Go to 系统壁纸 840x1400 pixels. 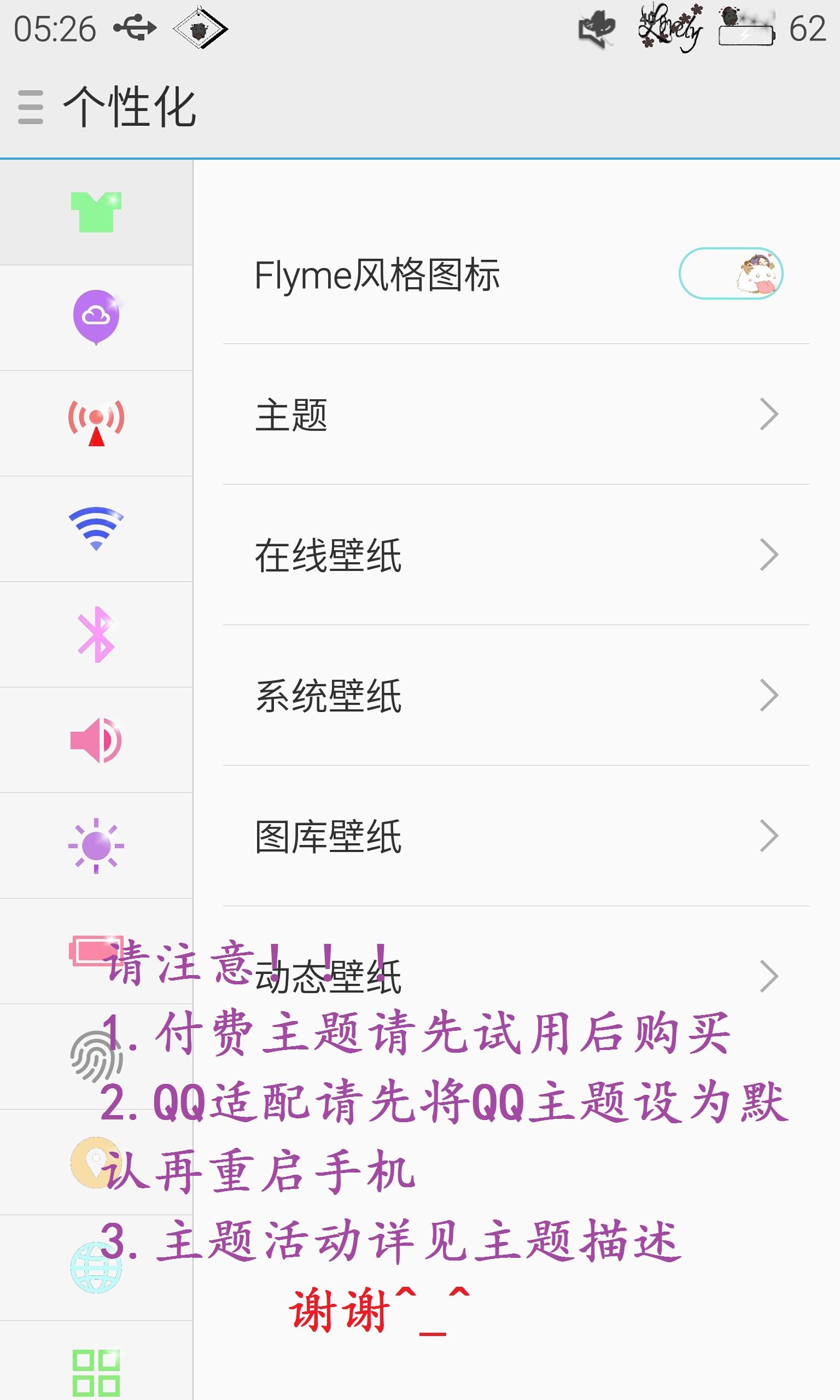(515, 696)
